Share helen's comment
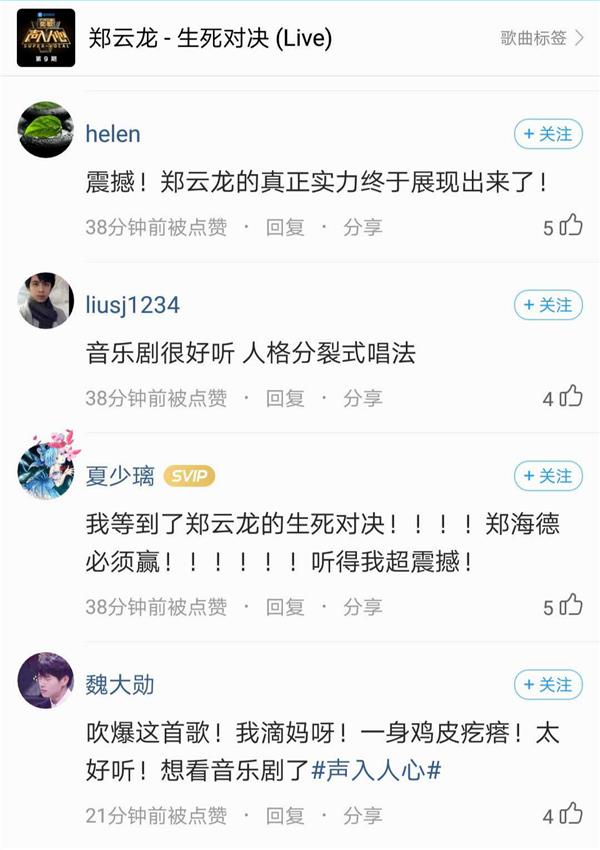Viewport: 600px width, 850px height. click(x=362, y=227)
